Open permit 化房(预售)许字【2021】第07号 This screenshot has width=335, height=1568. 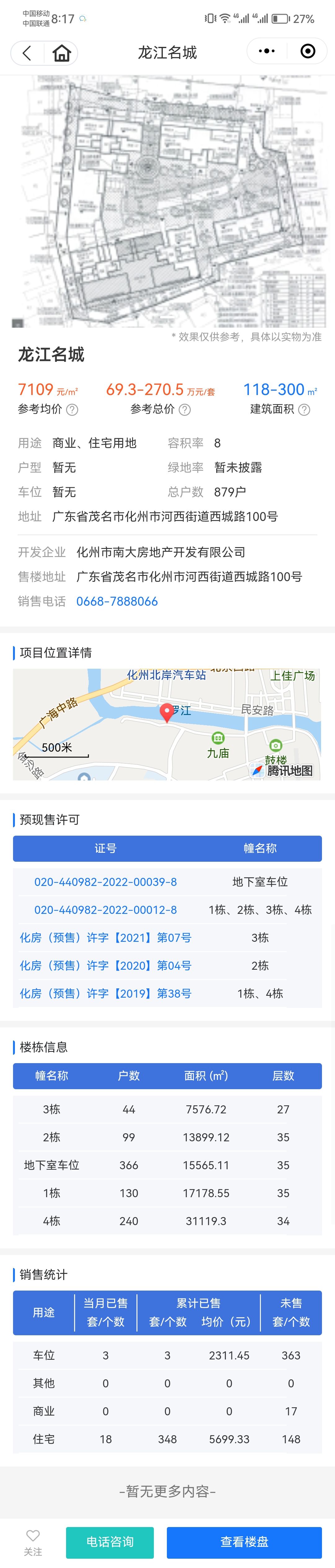click(105, 938)
